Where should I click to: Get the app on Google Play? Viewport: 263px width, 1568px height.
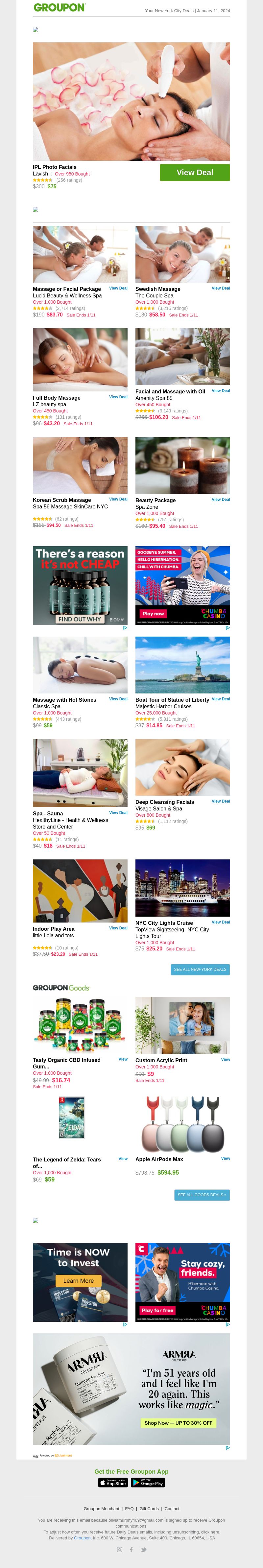(148, 1484)
